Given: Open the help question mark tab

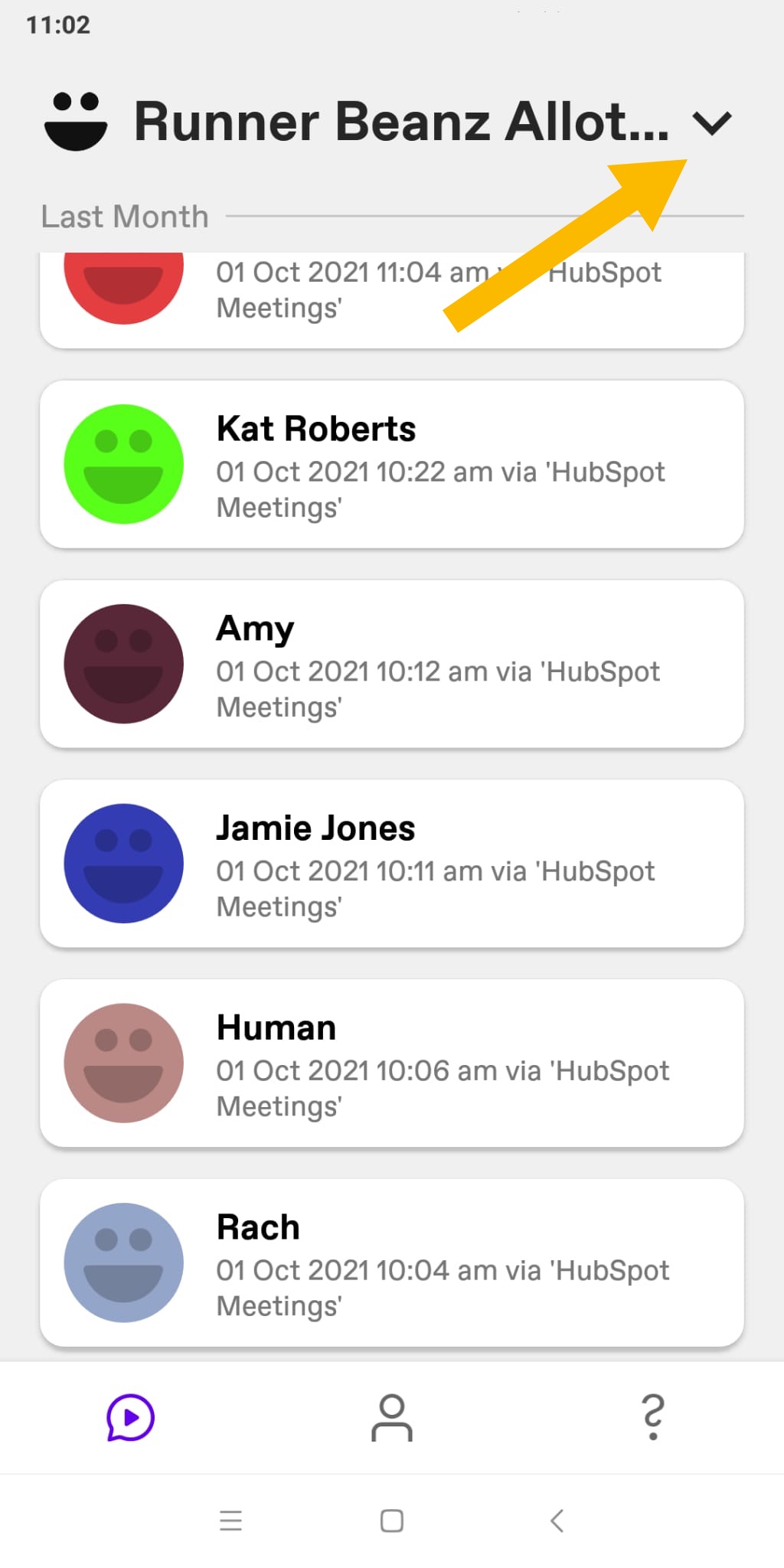Looking at the screenshot, I should 653,1418.
